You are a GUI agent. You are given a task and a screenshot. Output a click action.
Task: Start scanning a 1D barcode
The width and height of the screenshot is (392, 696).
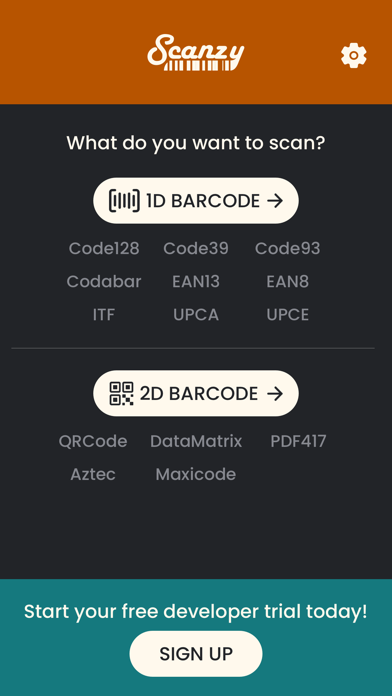click(196, 201)
